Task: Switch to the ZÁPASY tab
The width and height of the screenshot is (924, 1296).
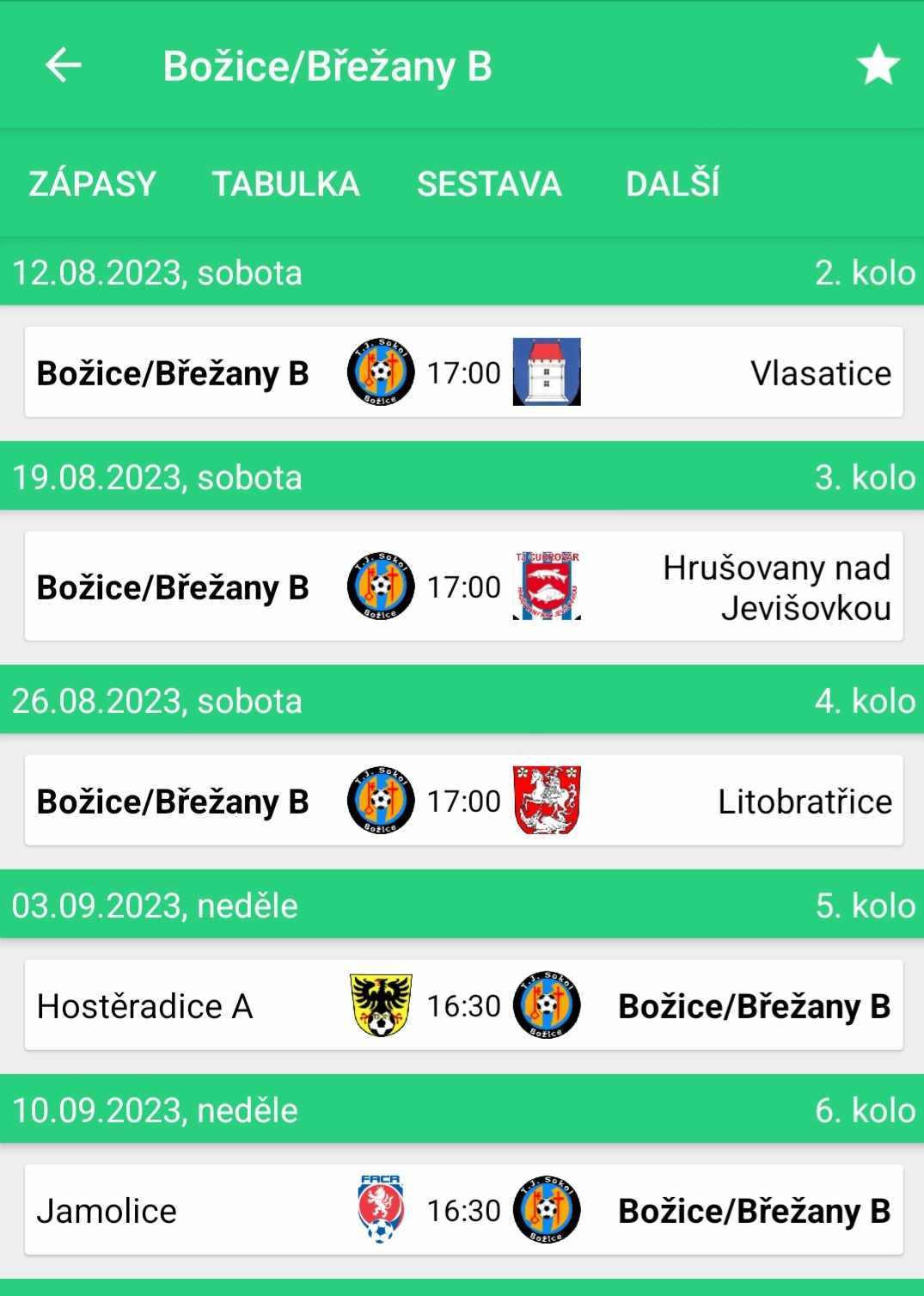Action: [x=93, y=184]
